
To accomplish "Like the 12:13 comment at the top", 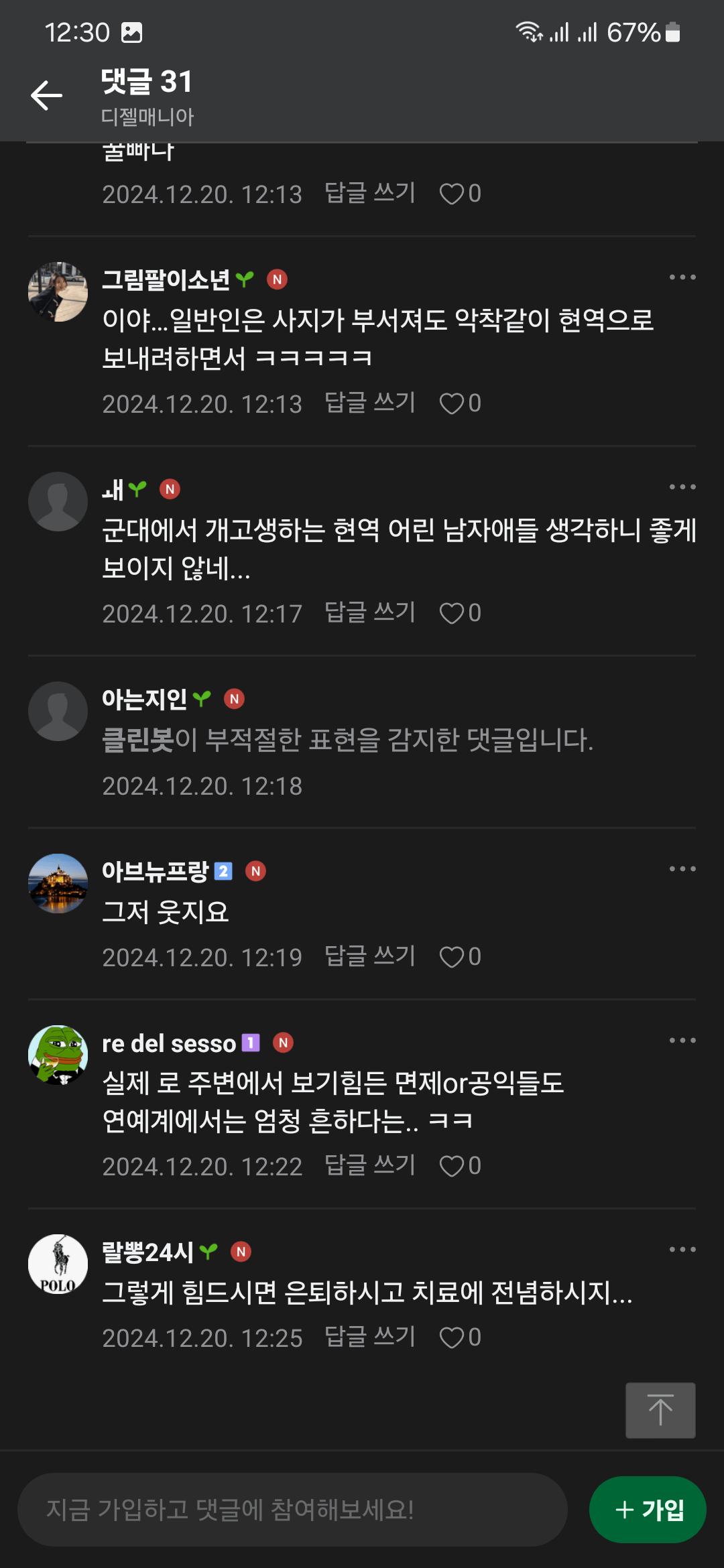I will point(460,194).
